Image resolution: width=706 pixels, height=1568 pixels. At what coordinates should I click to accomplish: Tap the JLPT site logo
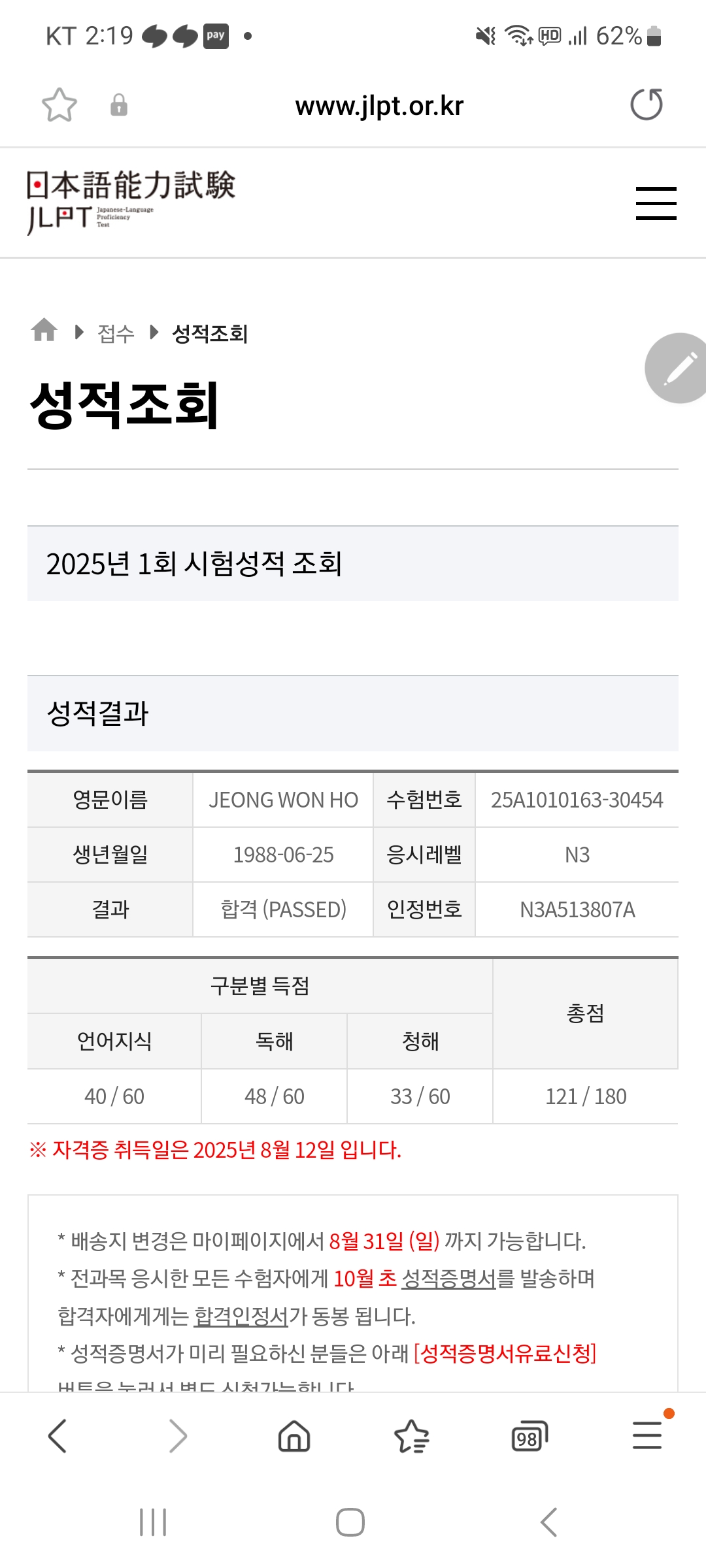click(131, 201)
